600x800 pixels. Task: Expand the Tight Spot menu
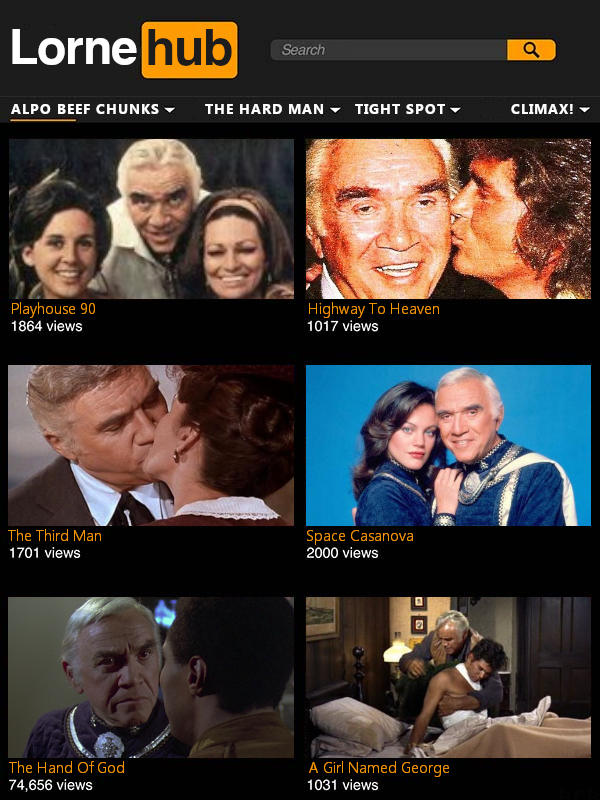click(x=407, y=109)
